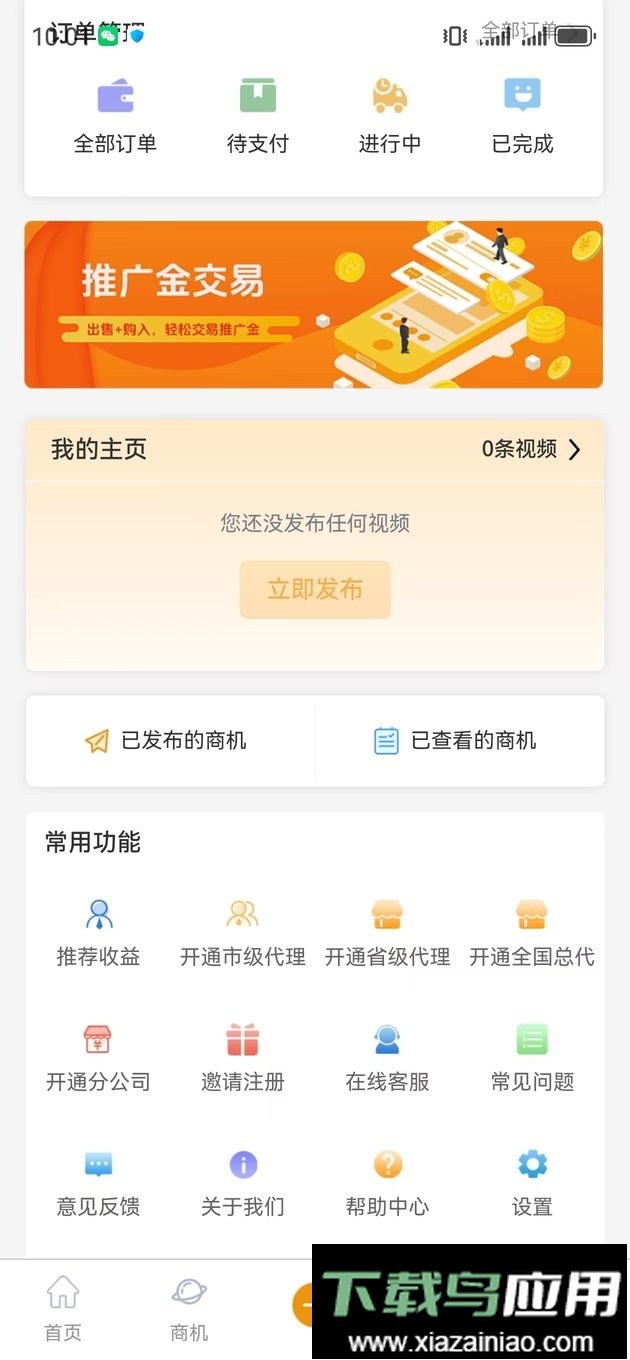Contact 在线客服
Screen dimensions: 630x1360
(x=387, y=1057)
